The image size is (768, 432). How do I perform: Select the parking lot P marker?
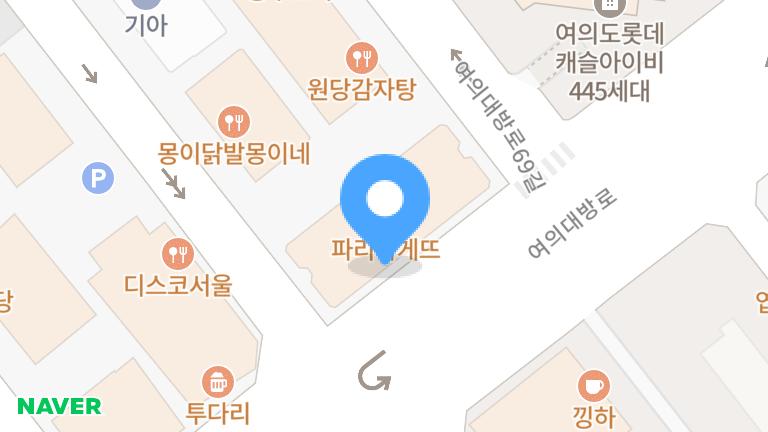[x=98, y=179]
